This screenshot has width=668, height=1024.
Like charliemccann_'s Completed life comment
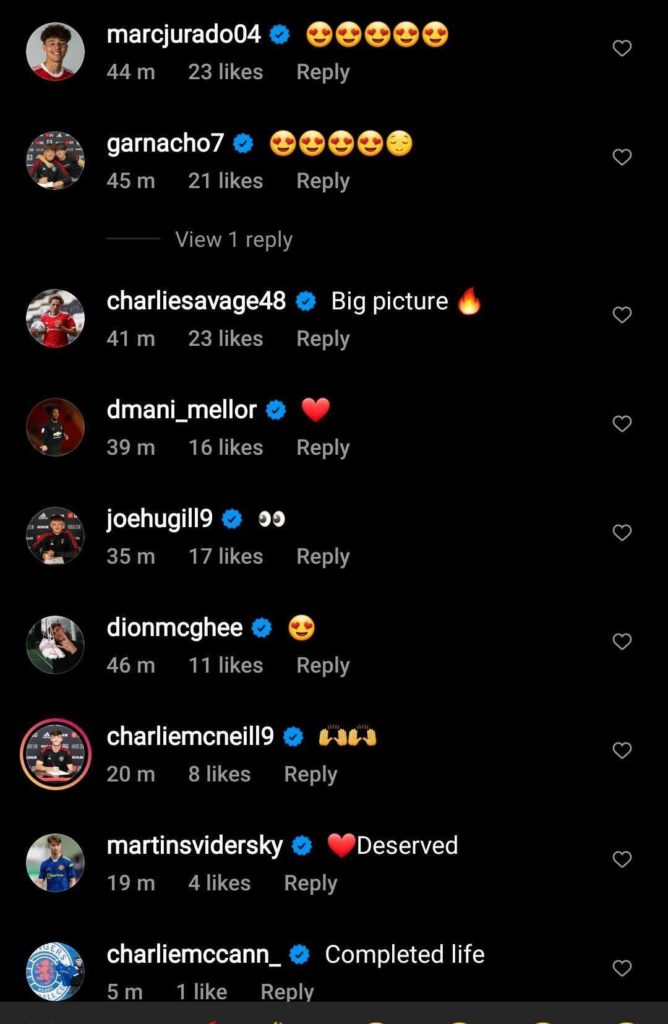click(x=622, y=968)
